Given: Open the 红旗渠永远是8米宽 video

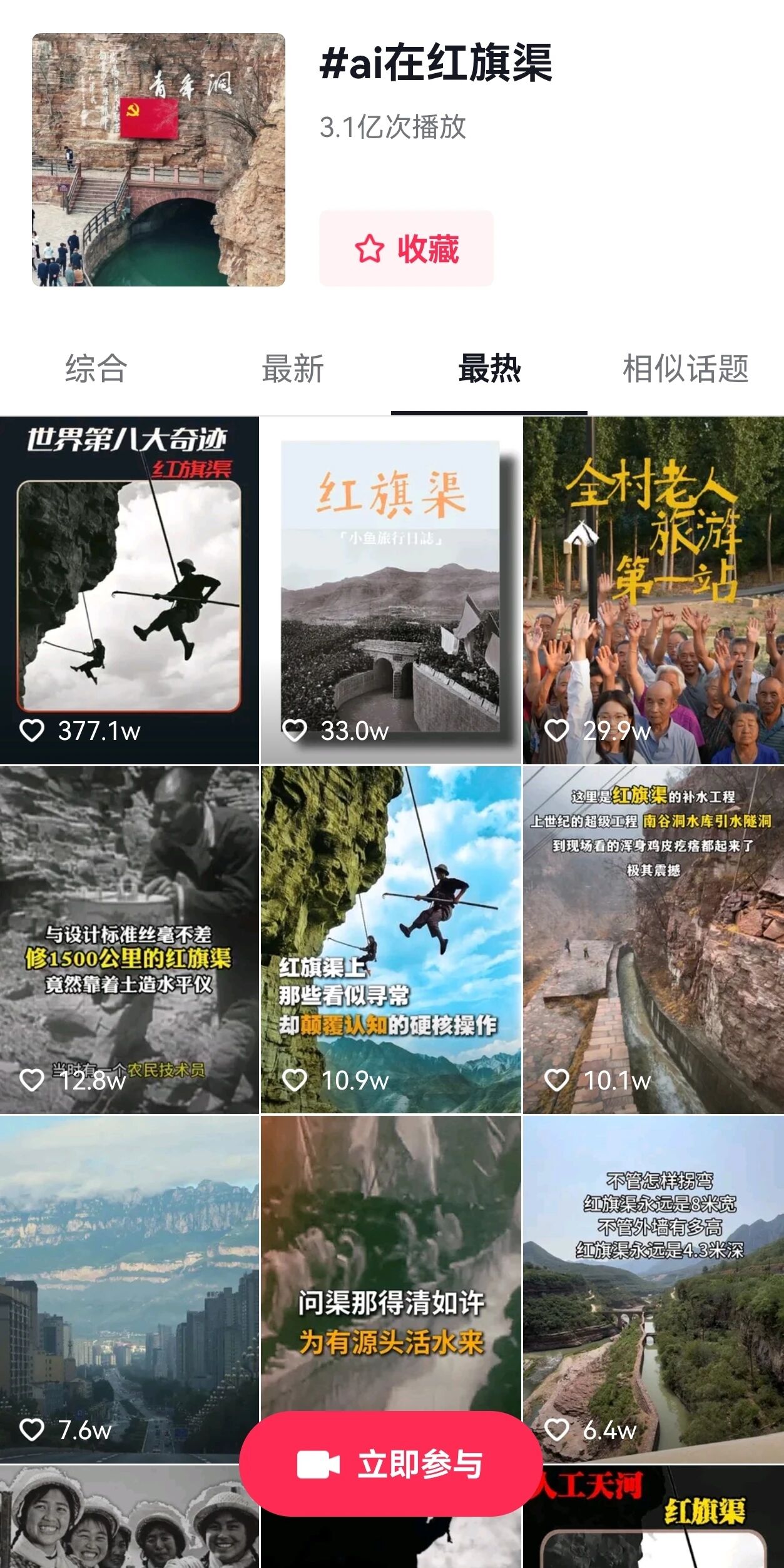Looking at the screenshot, I should point(653,1288).
